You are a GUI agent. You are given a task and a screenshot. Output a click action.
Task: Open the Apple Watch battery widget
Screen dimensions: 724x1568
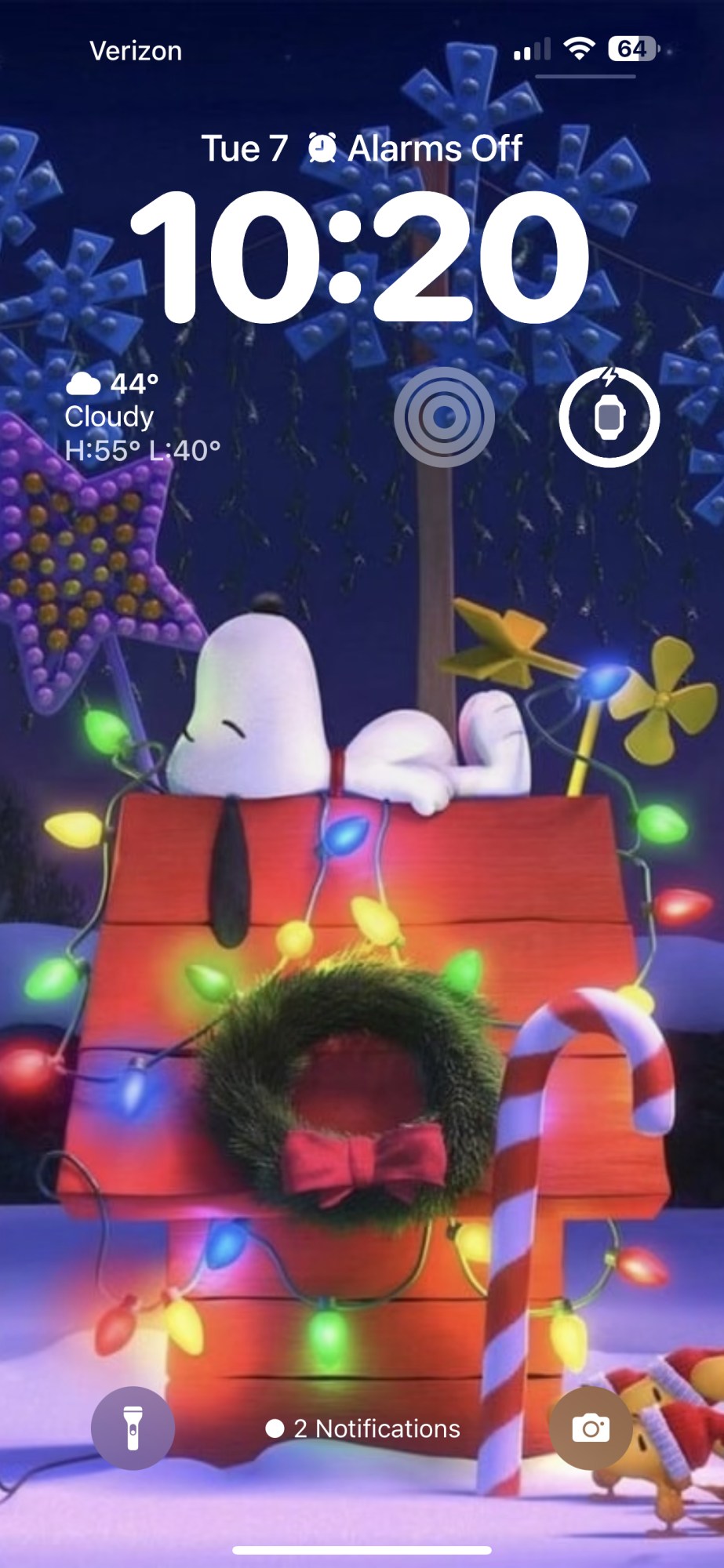pyautogui.click(x=609, y=417)
